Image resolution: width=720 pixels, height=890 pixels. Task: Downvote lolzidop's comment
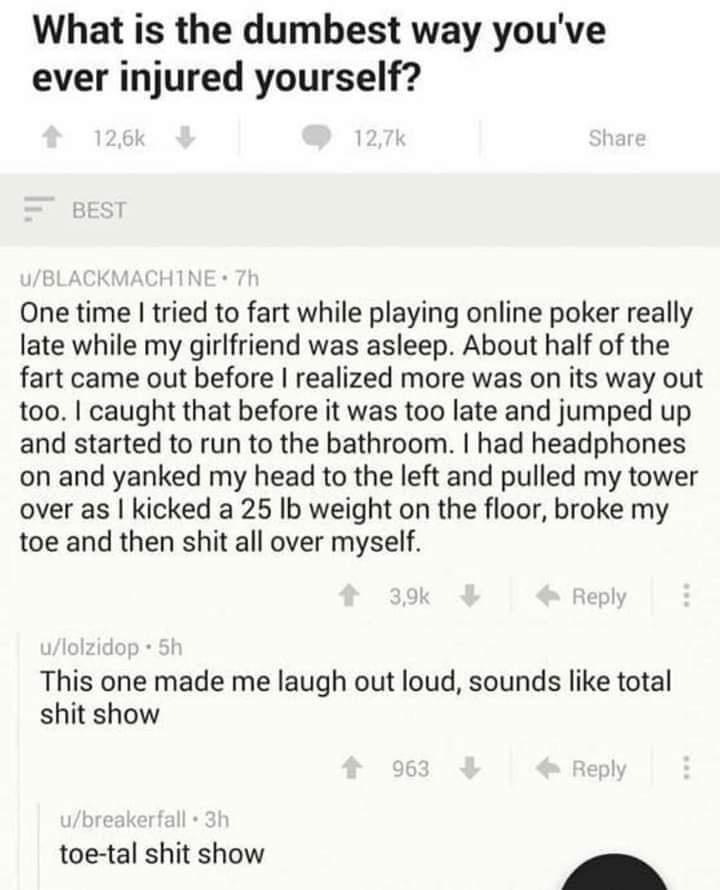pyautogui.click(x=468, y=769)
